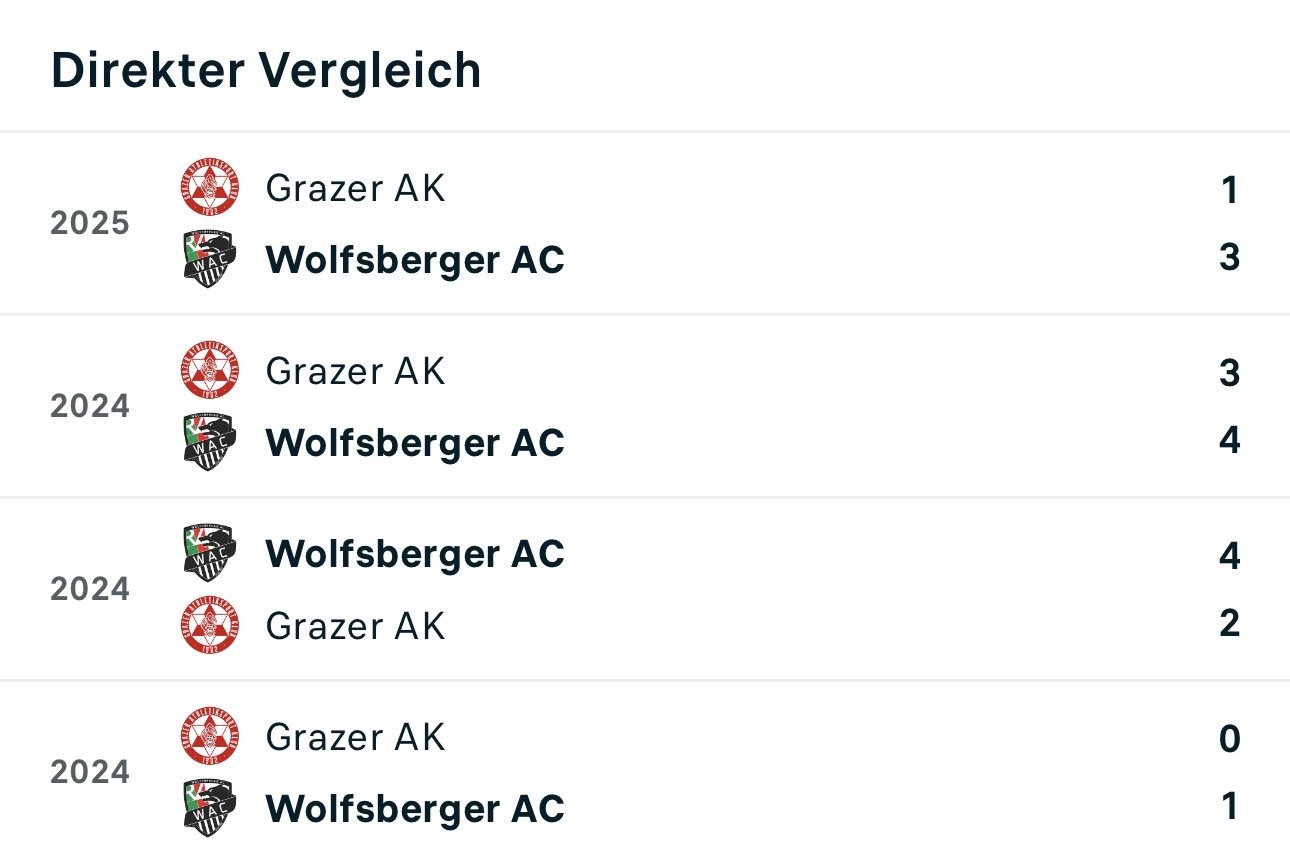Open the 2024 match that ended 3-4
Image resolution: width=1290 pixels, height=855 pixels.
click(x=644, y=406)
